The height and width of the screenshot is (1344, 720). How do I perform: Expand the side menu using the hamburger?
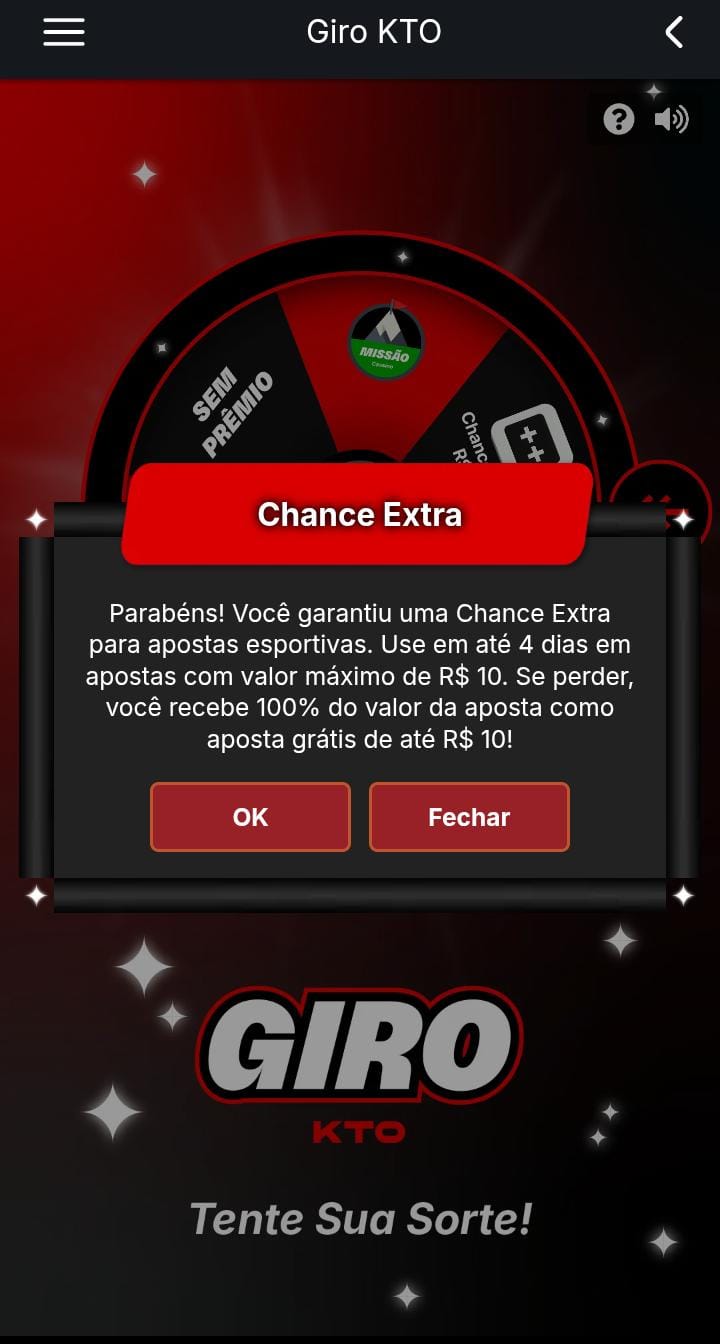click(x=63, y=31)
